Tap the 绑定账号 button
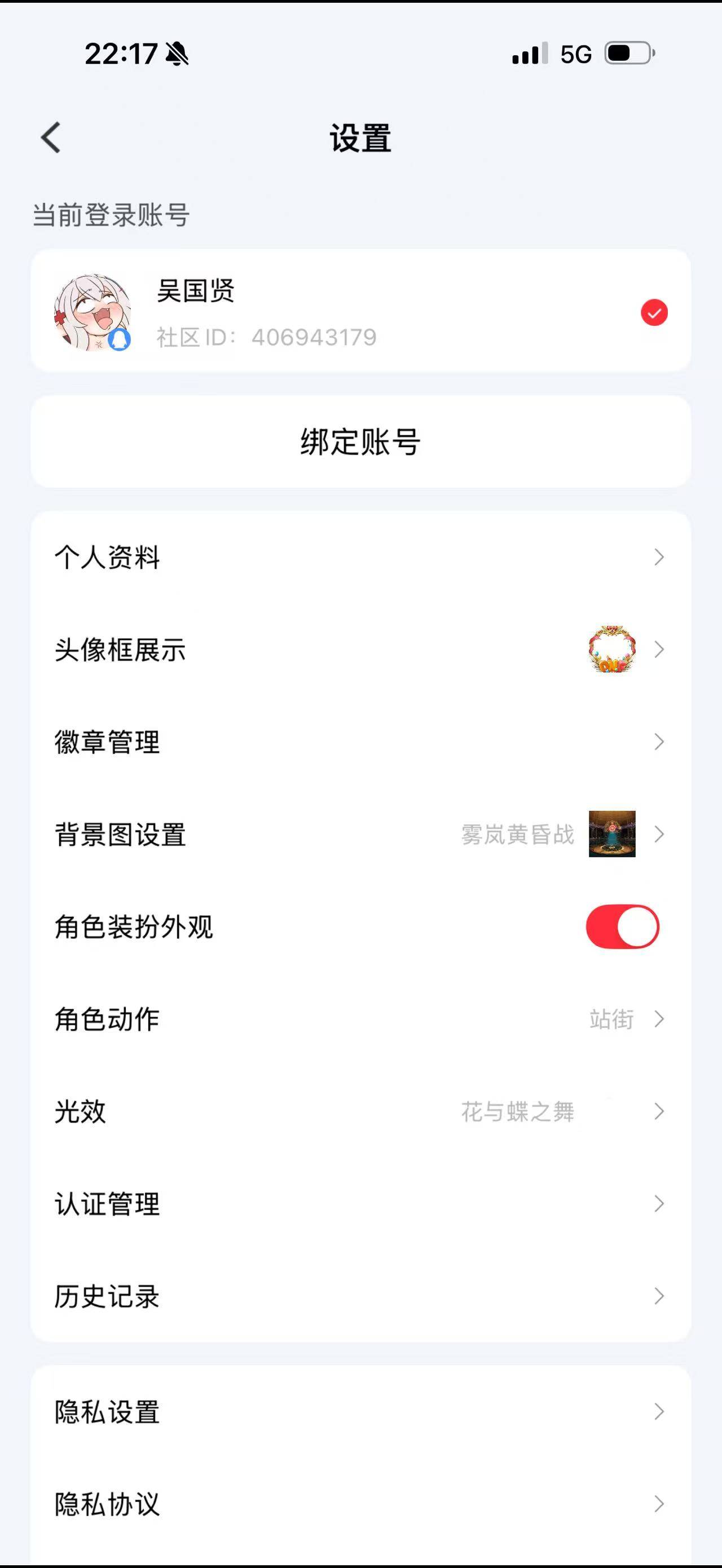Screen dimensions: 722x1568 point(361,442)
